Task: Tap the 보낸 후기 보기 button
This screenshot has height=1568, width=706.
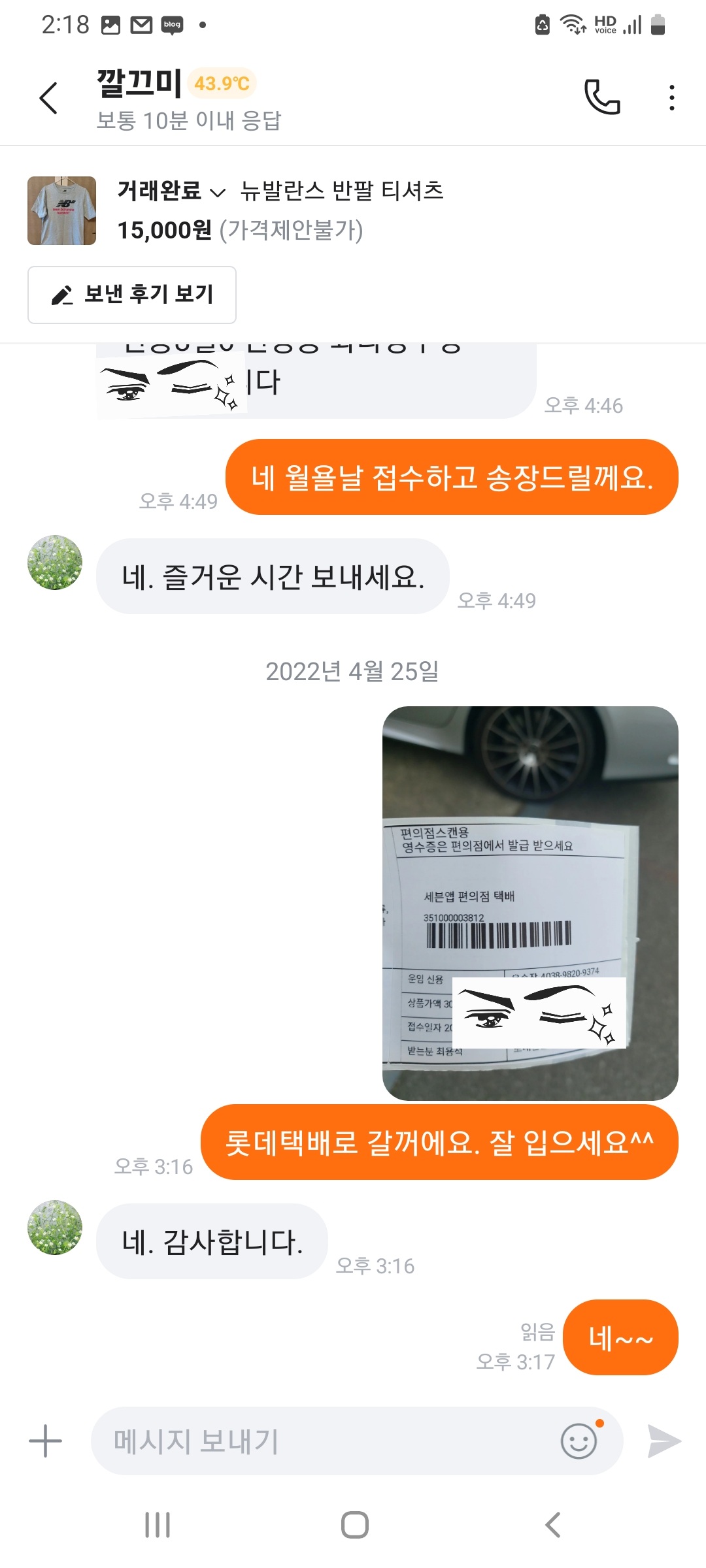Action: point(132,295)
